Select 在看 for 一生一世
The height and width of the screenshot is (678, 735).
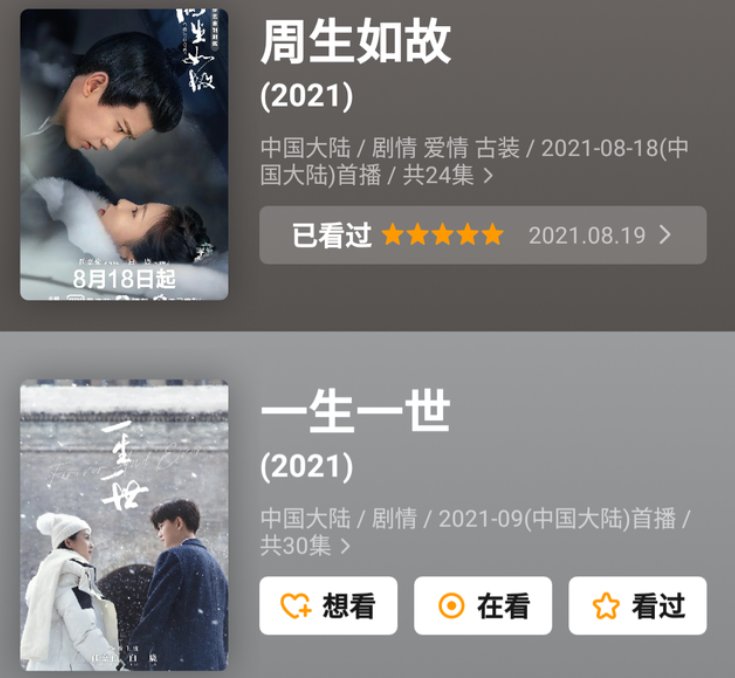coord(483,605)
